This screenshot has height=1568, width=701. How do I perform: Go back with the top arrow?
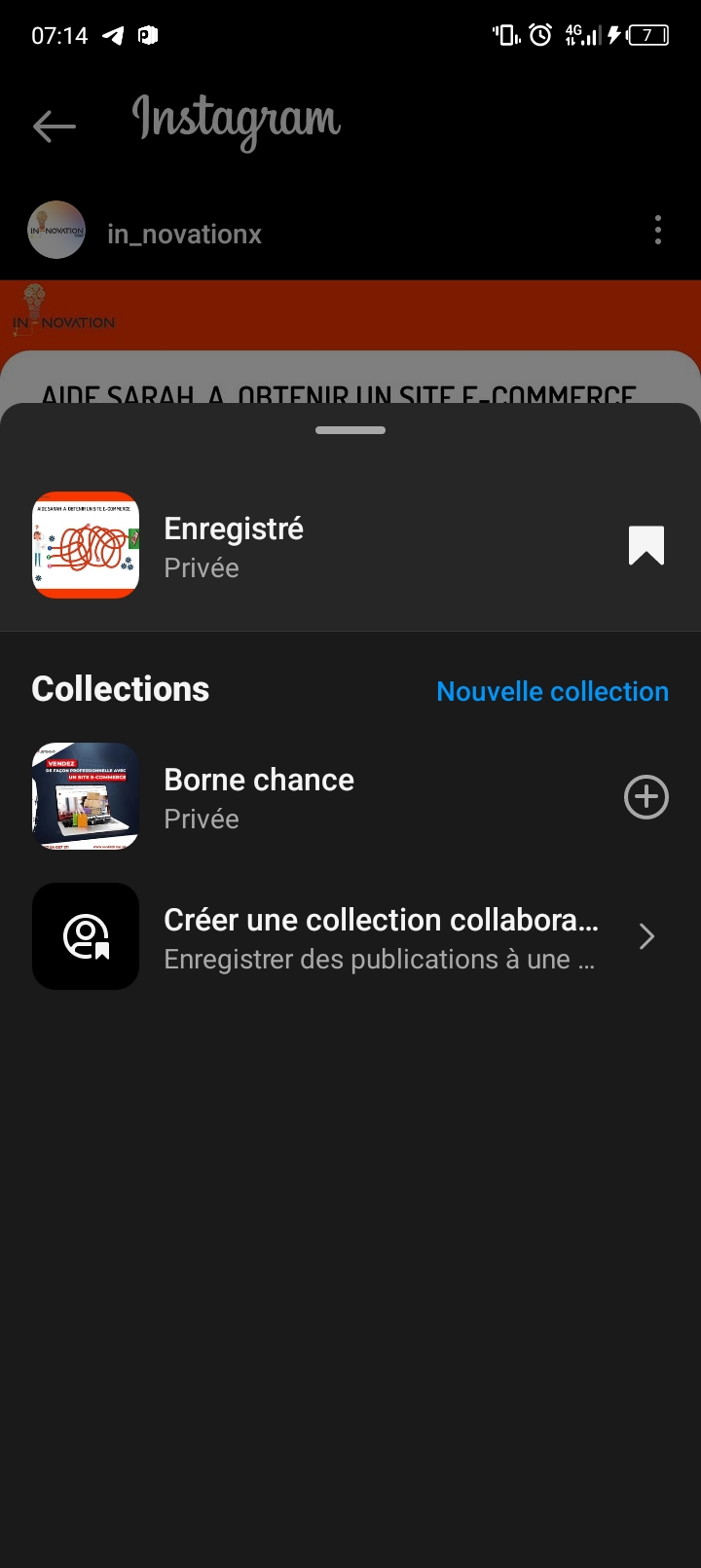(x=54, y=127)
